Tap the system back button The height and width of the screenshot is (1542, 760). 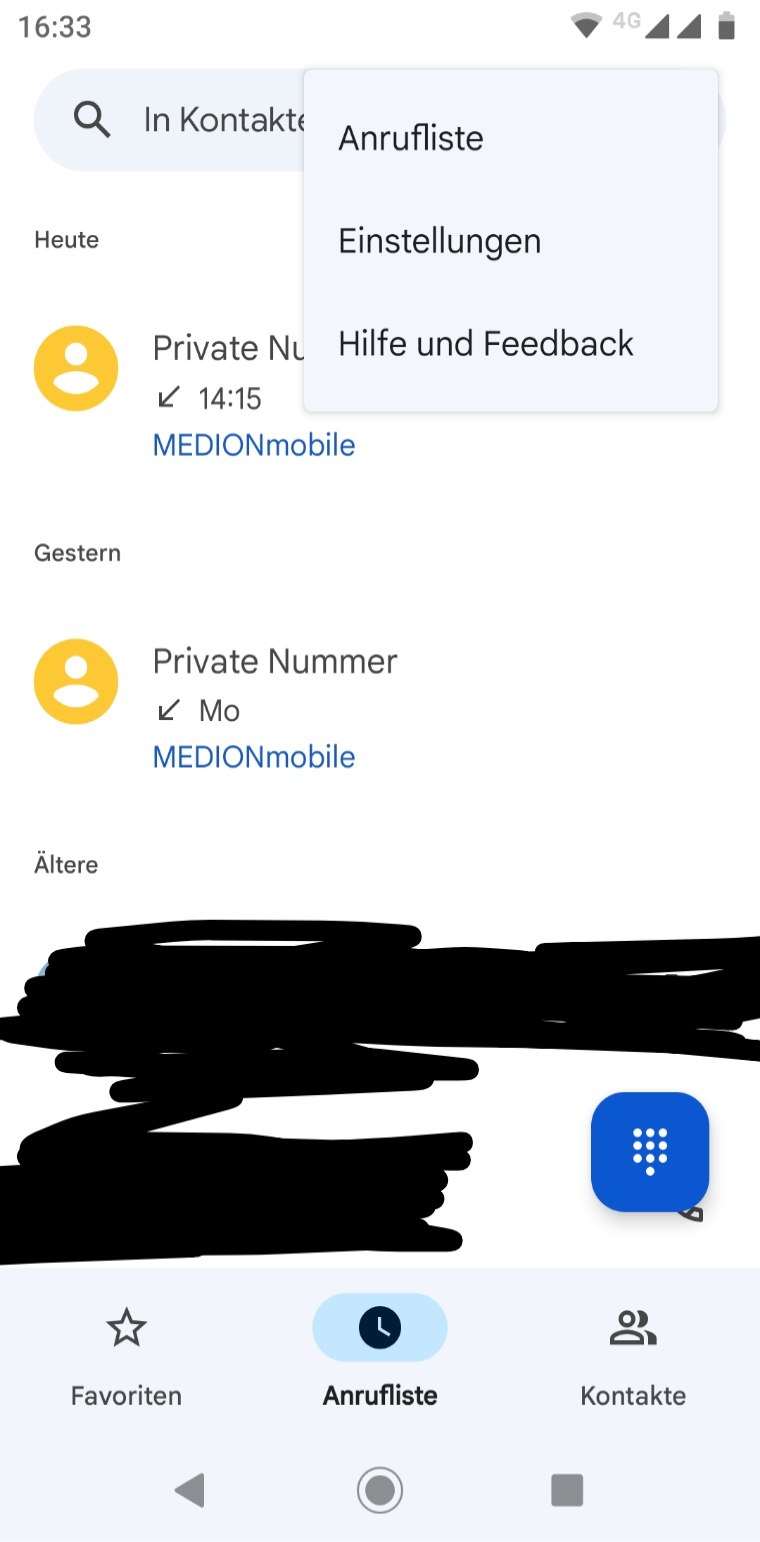tap(189, 1490)
